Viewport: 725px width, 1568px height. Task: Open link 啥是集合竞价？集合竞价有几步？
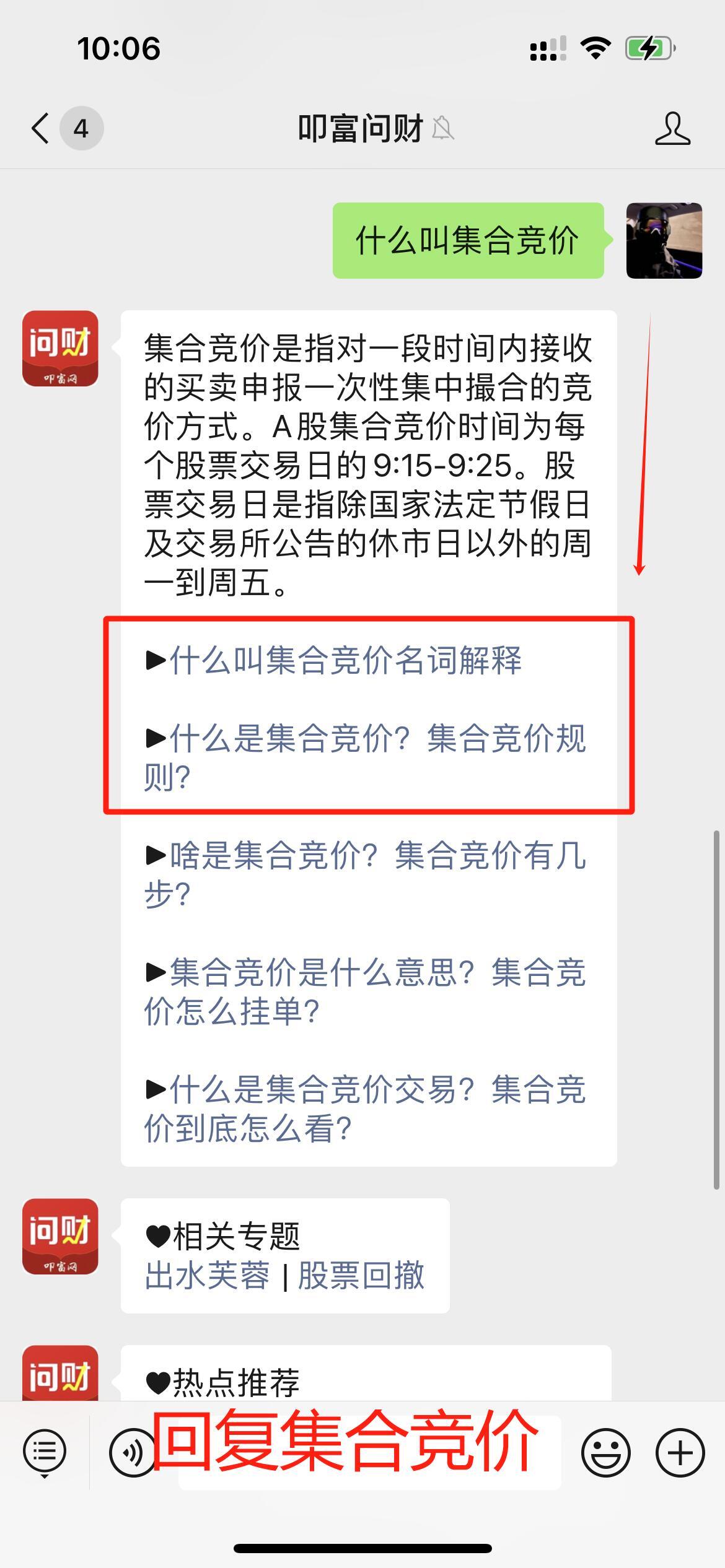(x=364, y=874)
